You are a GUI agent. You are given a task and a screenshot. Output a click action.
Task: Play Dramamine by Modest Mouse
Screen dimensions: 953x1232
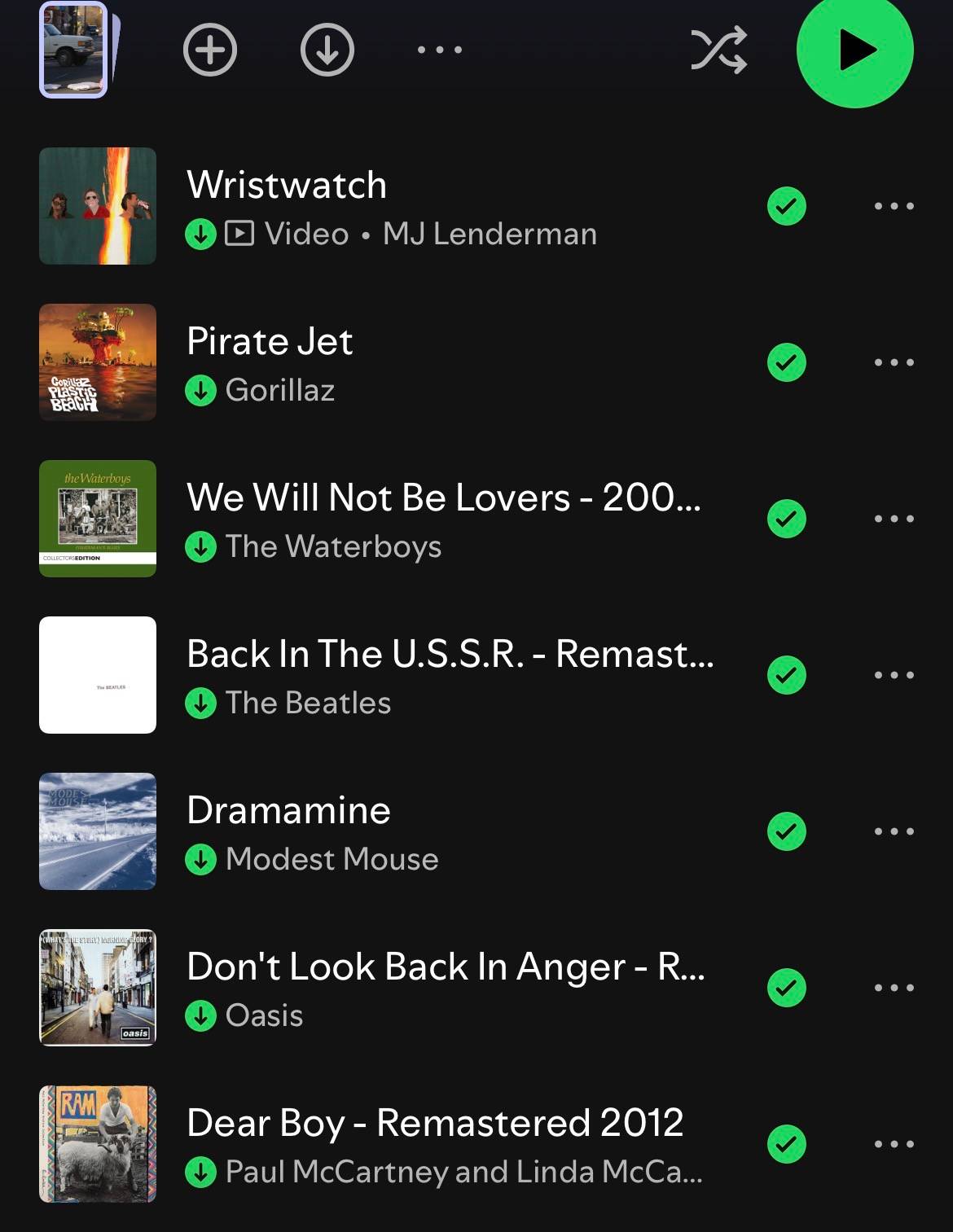476,831
